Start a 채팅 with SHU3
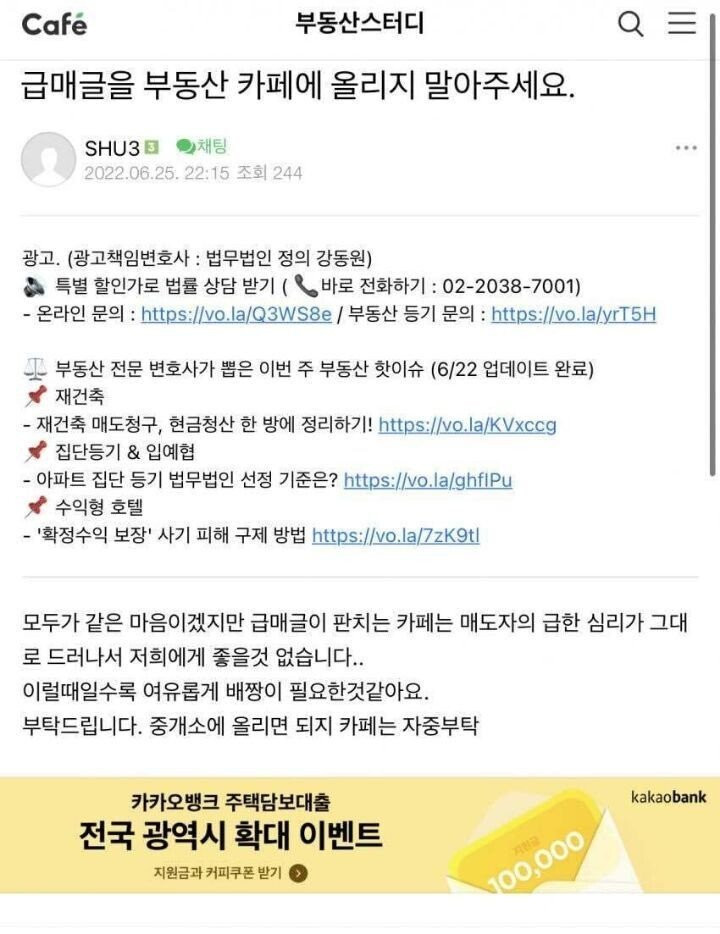The width and height of the screenshot is (720, 934). (x=202, y=147)
